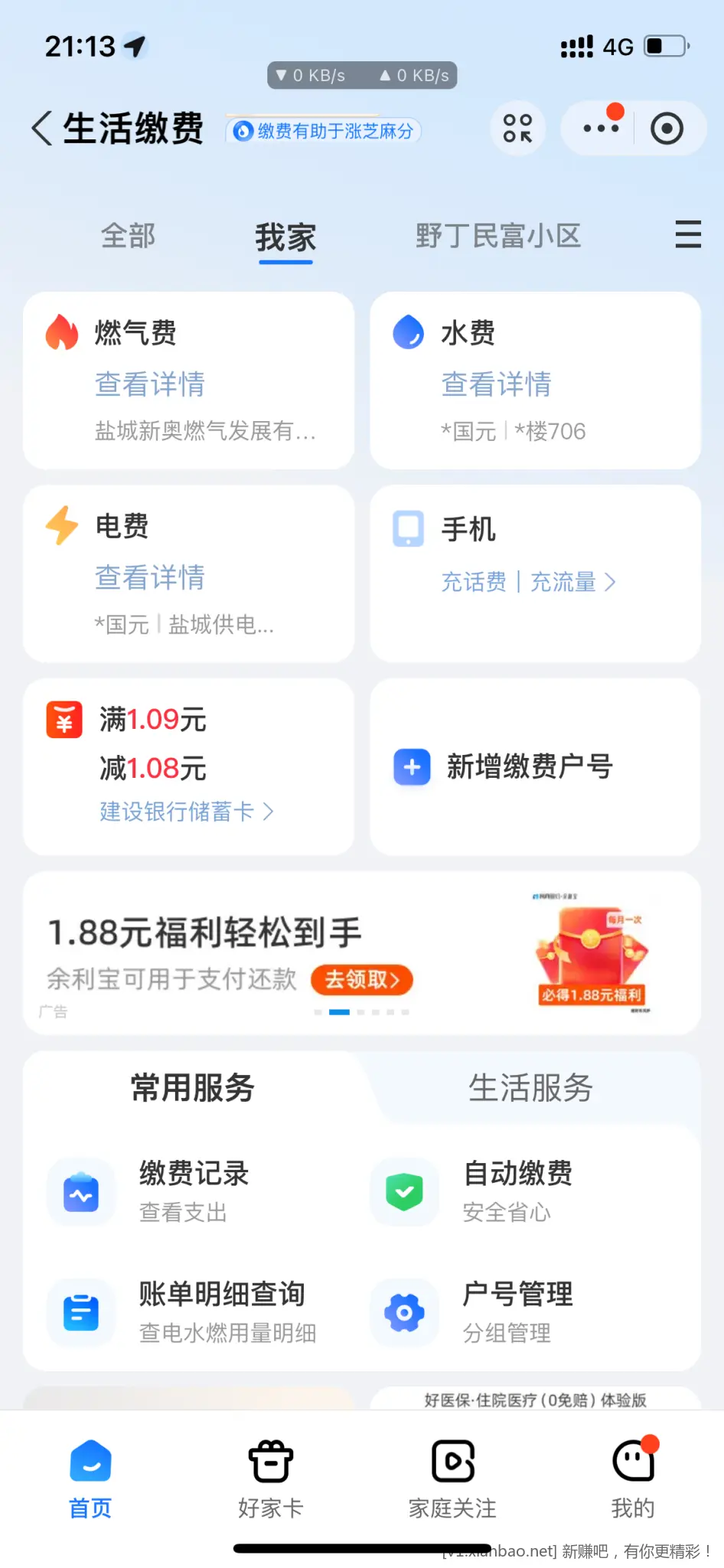Open the 电费 card

click(188, 573)
